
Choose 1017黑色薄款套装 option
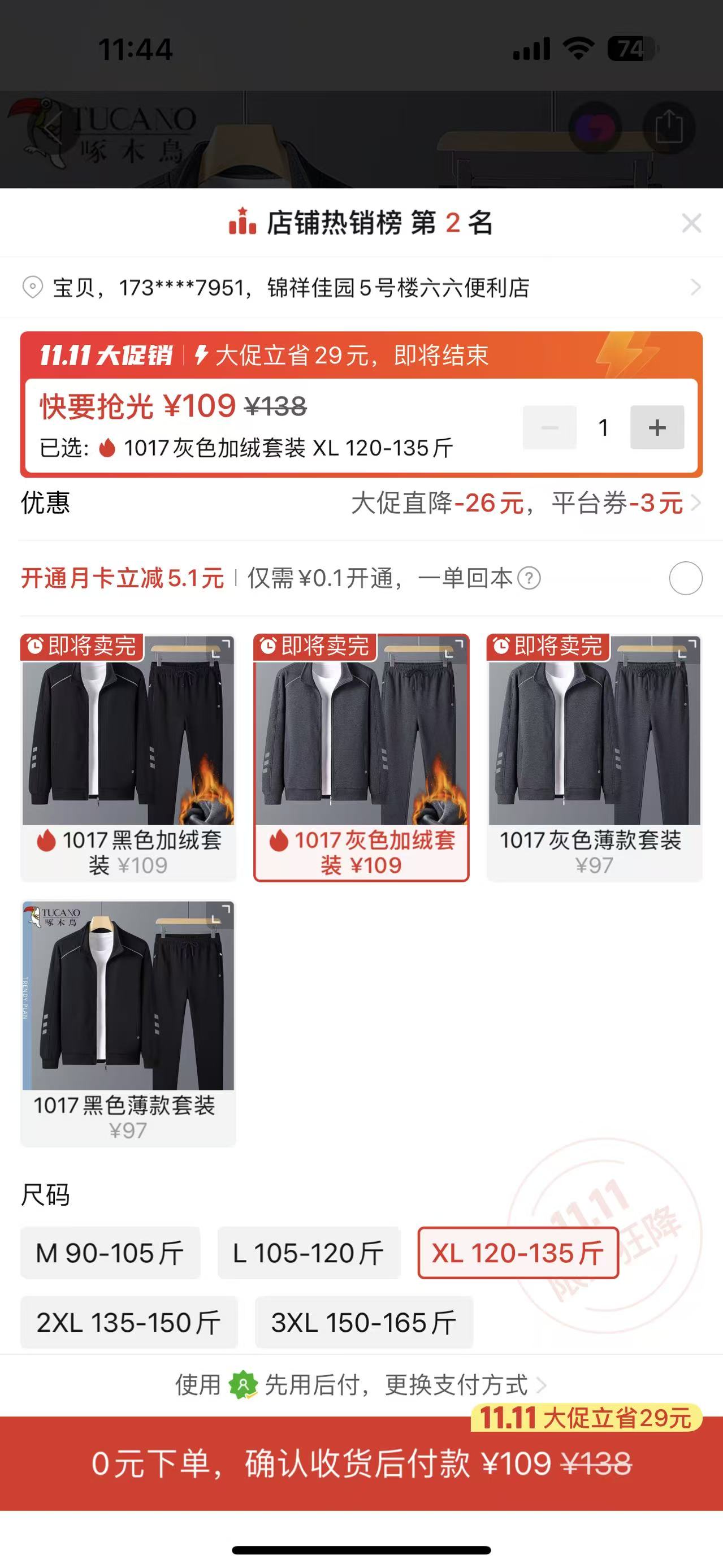click(128, 1024)
